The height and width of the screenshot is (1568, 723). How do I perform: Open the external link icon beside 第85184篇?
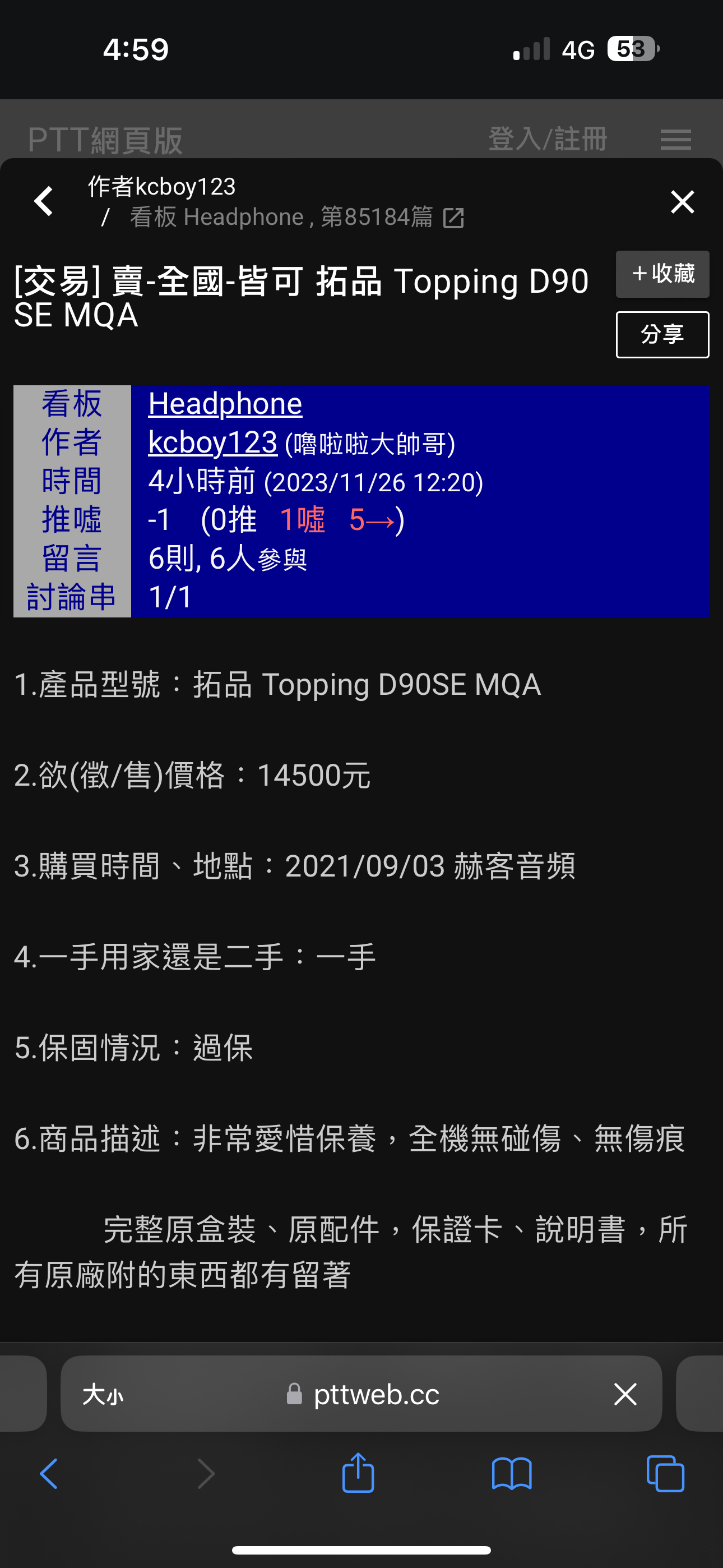click(x=453, y=217)
